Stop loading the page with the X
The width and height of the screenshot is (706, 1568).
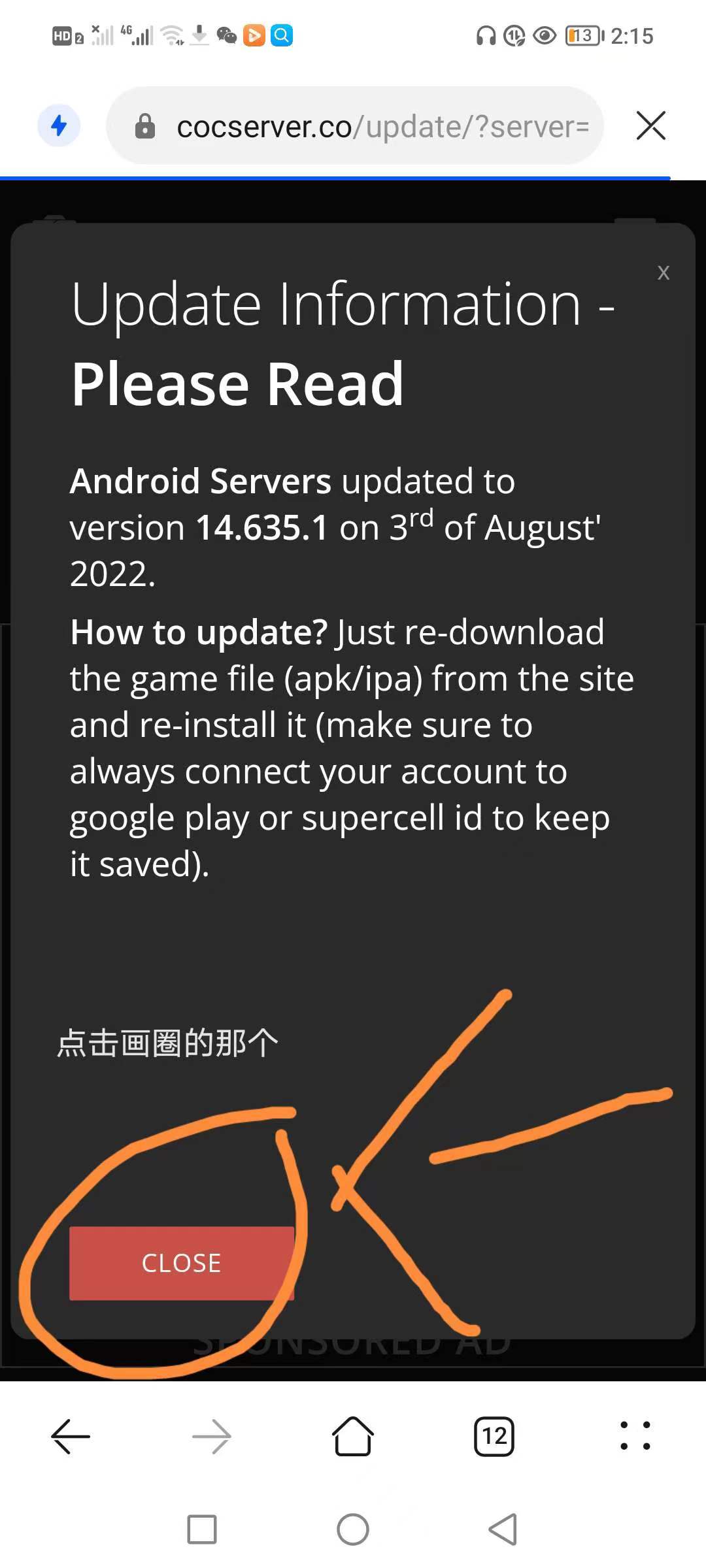point(650,125)
